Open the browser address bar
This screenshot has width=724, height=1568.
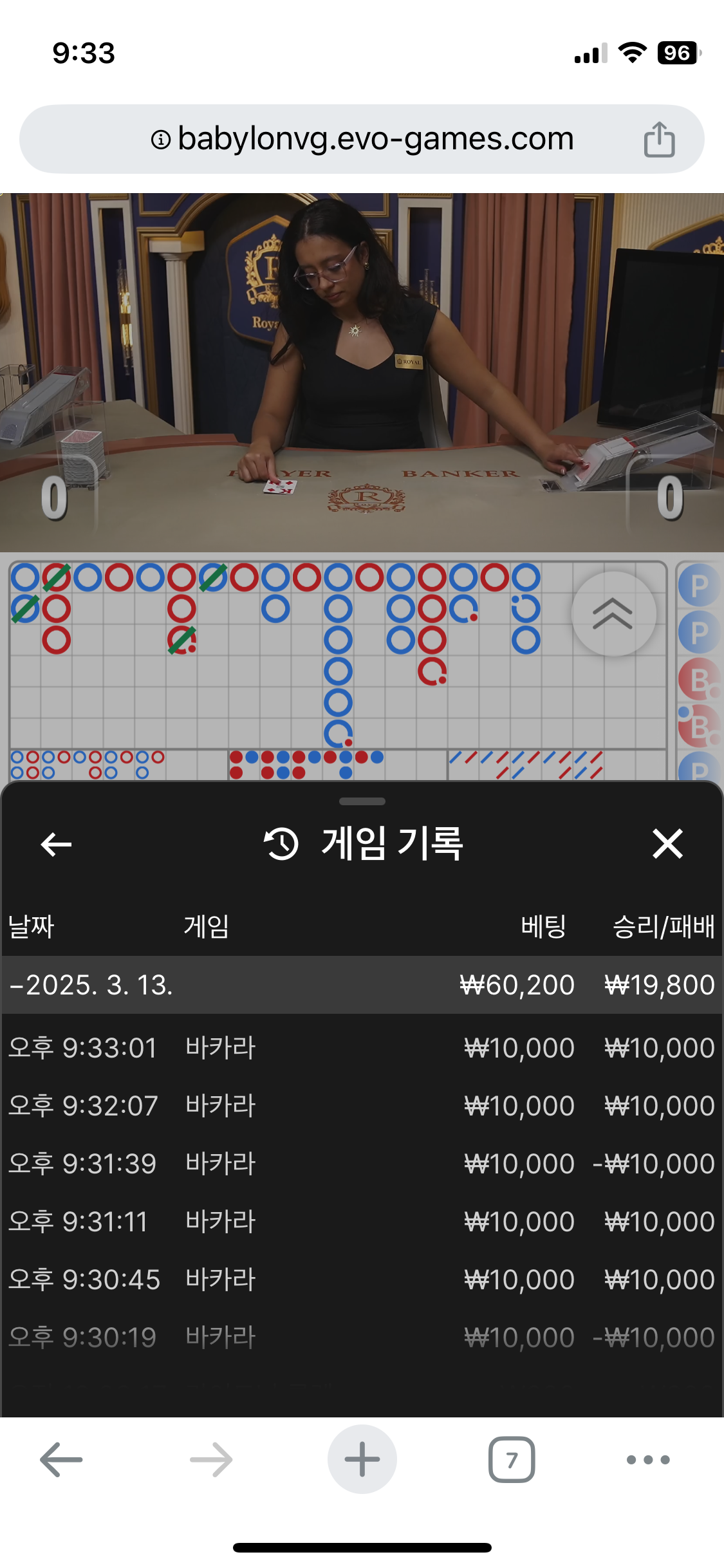tap(362, 139)
